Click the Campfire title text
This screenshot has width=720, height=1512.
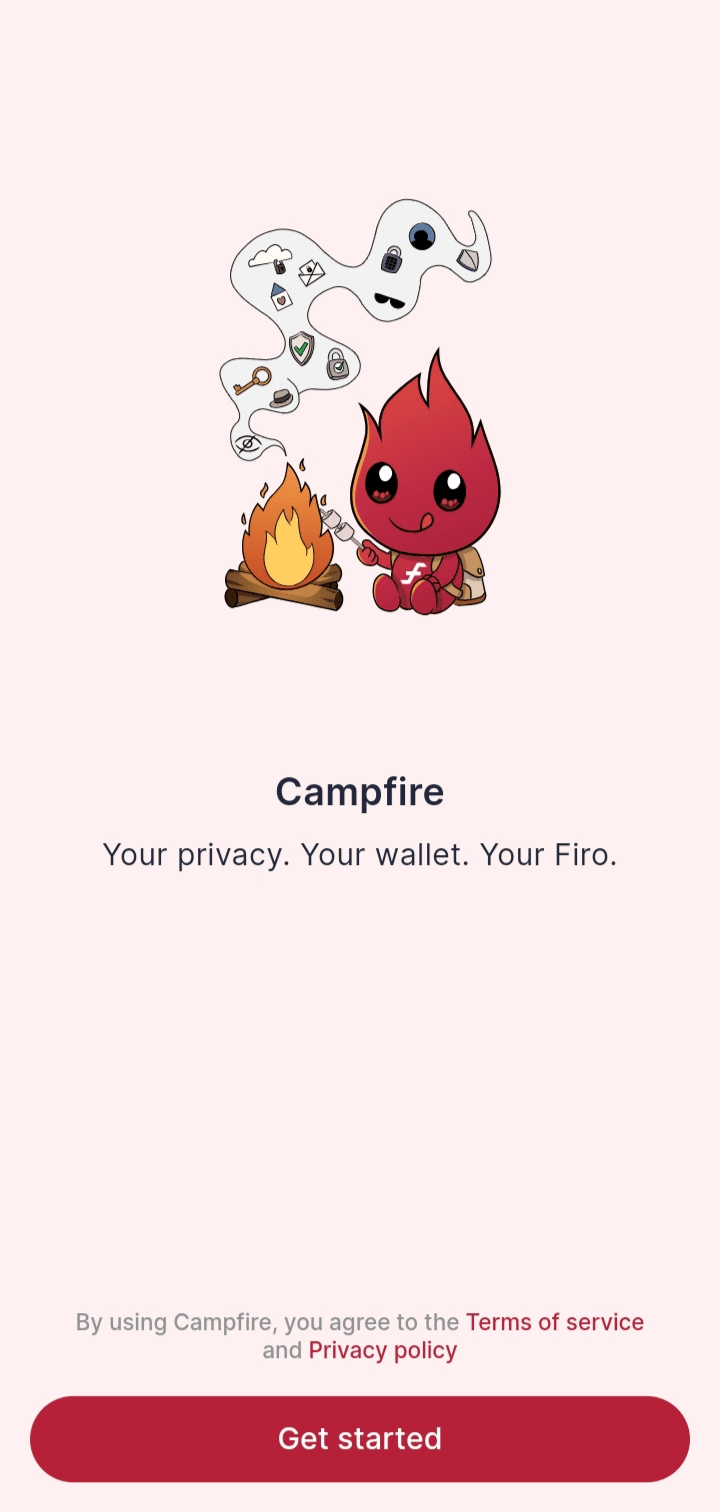click(x=359, y=791)
